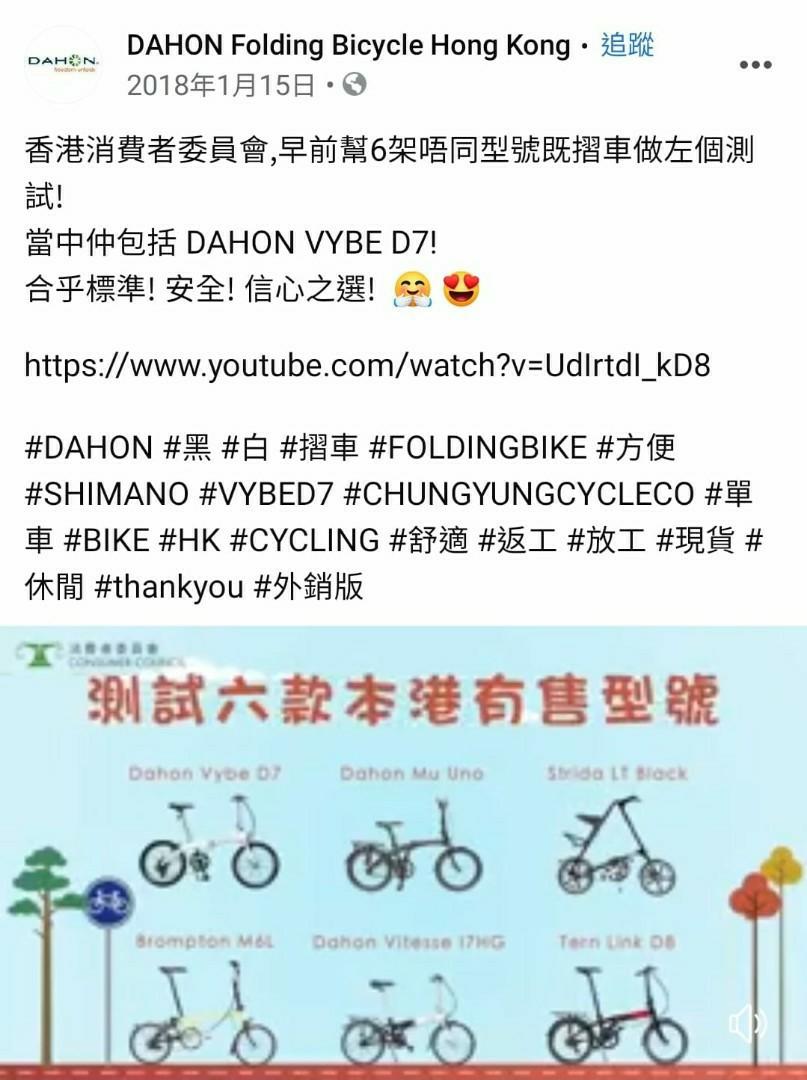807x1080 pixels.
Task: Open the #CHUNGYUNGCYCLECO hashtag
Action: [x=518, y=493]
